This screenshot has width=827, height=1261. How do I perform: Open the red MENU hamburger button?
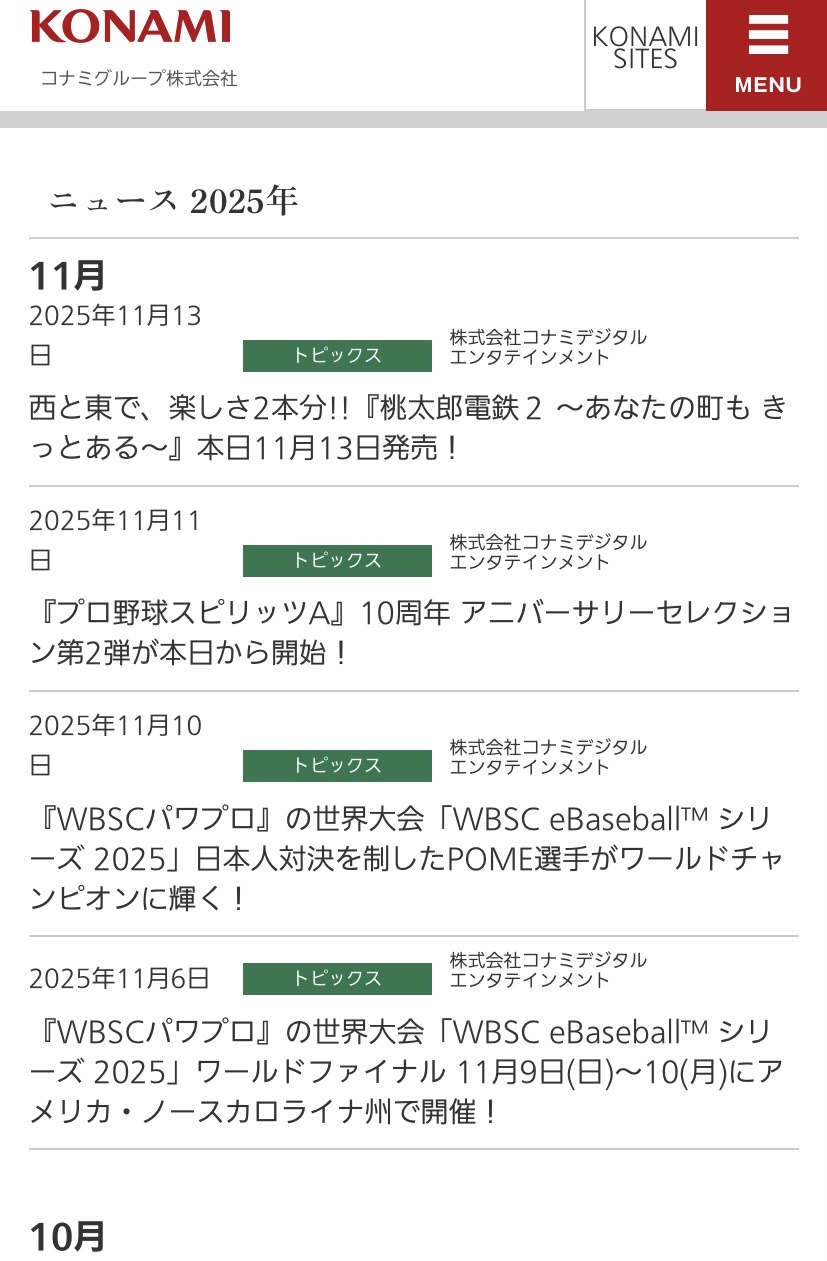[x=767, y=55]
